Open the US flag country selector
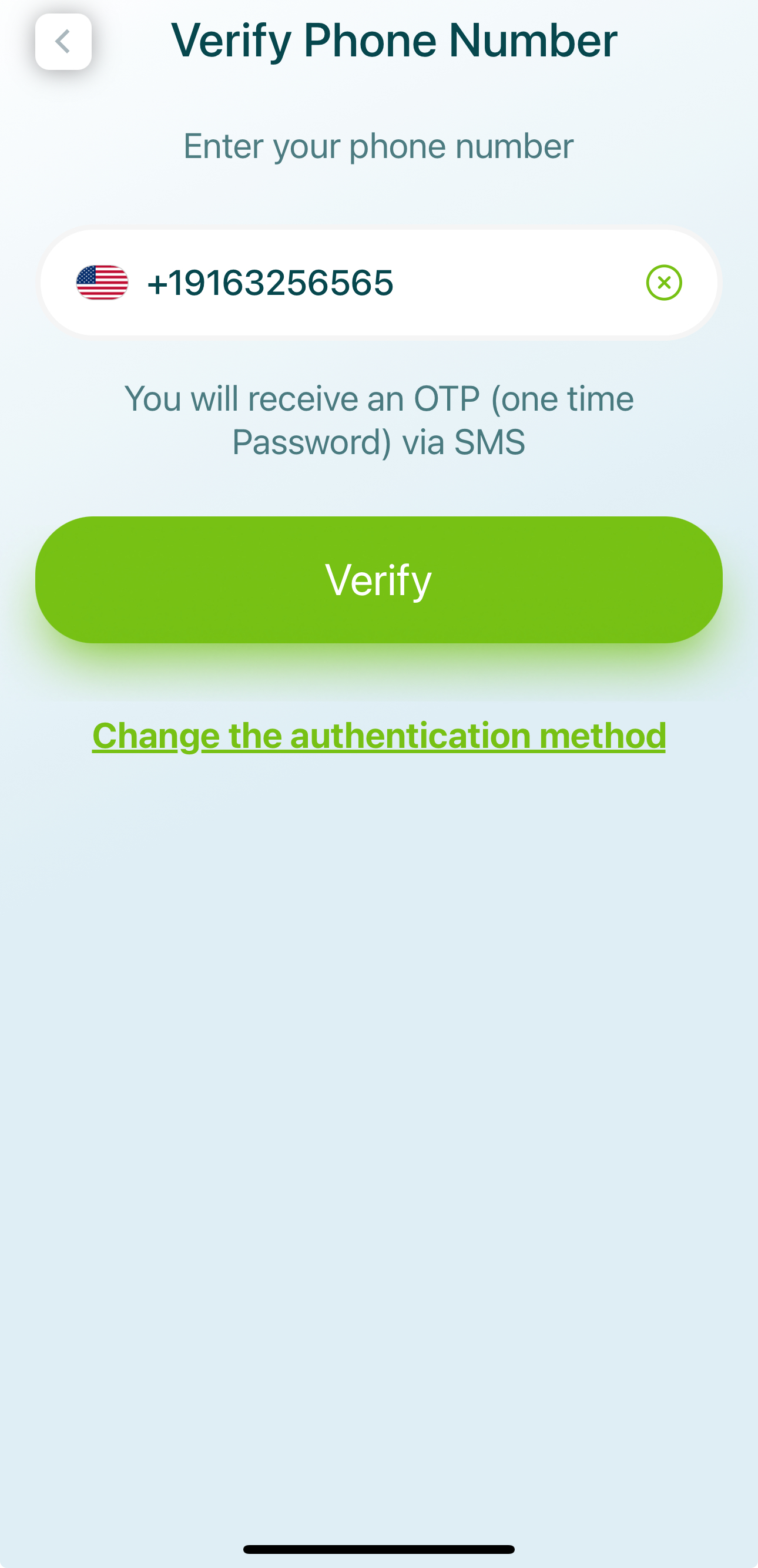The image size is (758, 1568). [102, 283]
